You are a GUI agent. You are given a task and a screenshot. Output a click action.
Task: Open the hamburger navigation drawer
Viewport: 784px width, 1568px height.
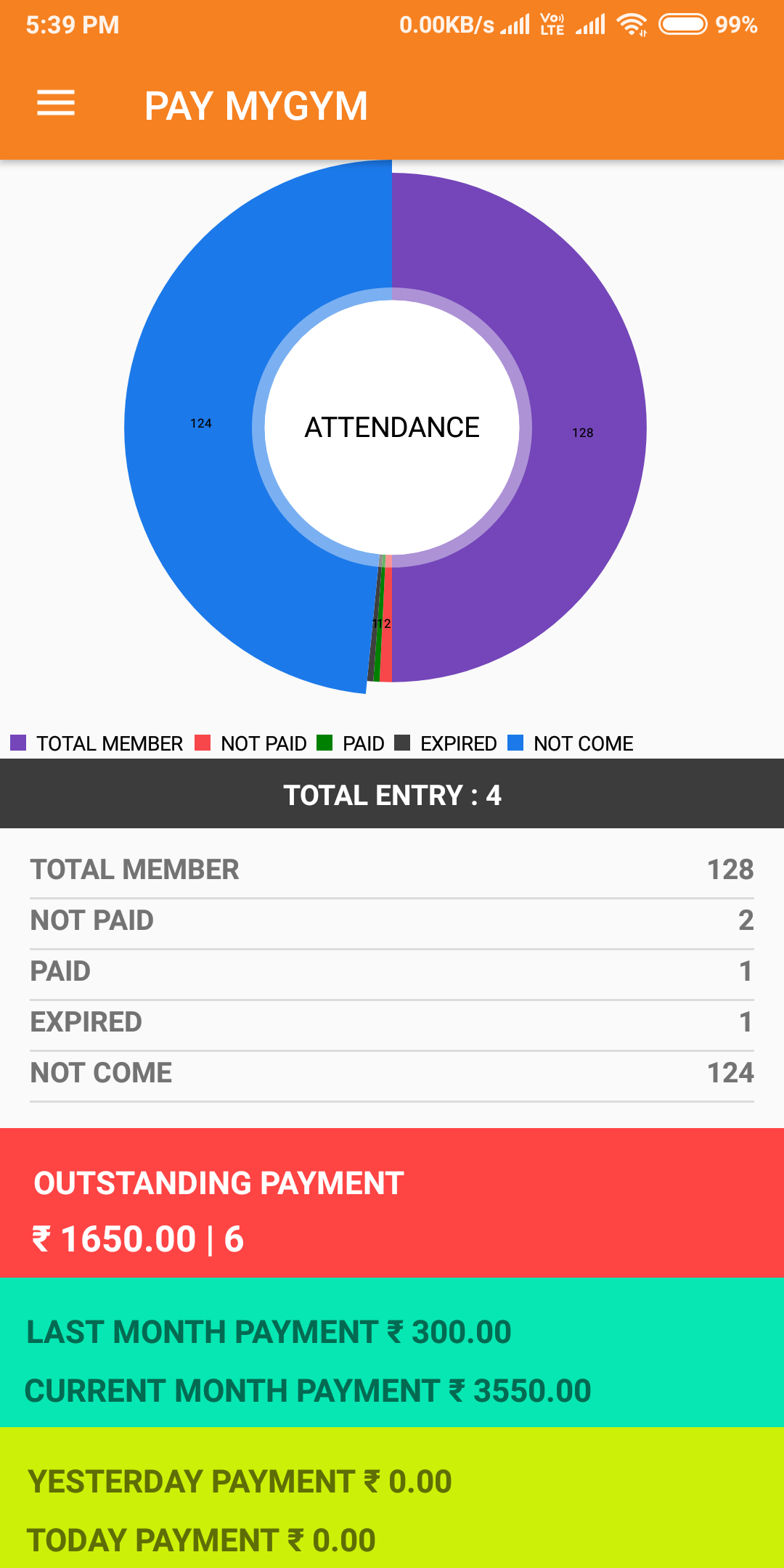pyautogui.click(x=56, y=104)
